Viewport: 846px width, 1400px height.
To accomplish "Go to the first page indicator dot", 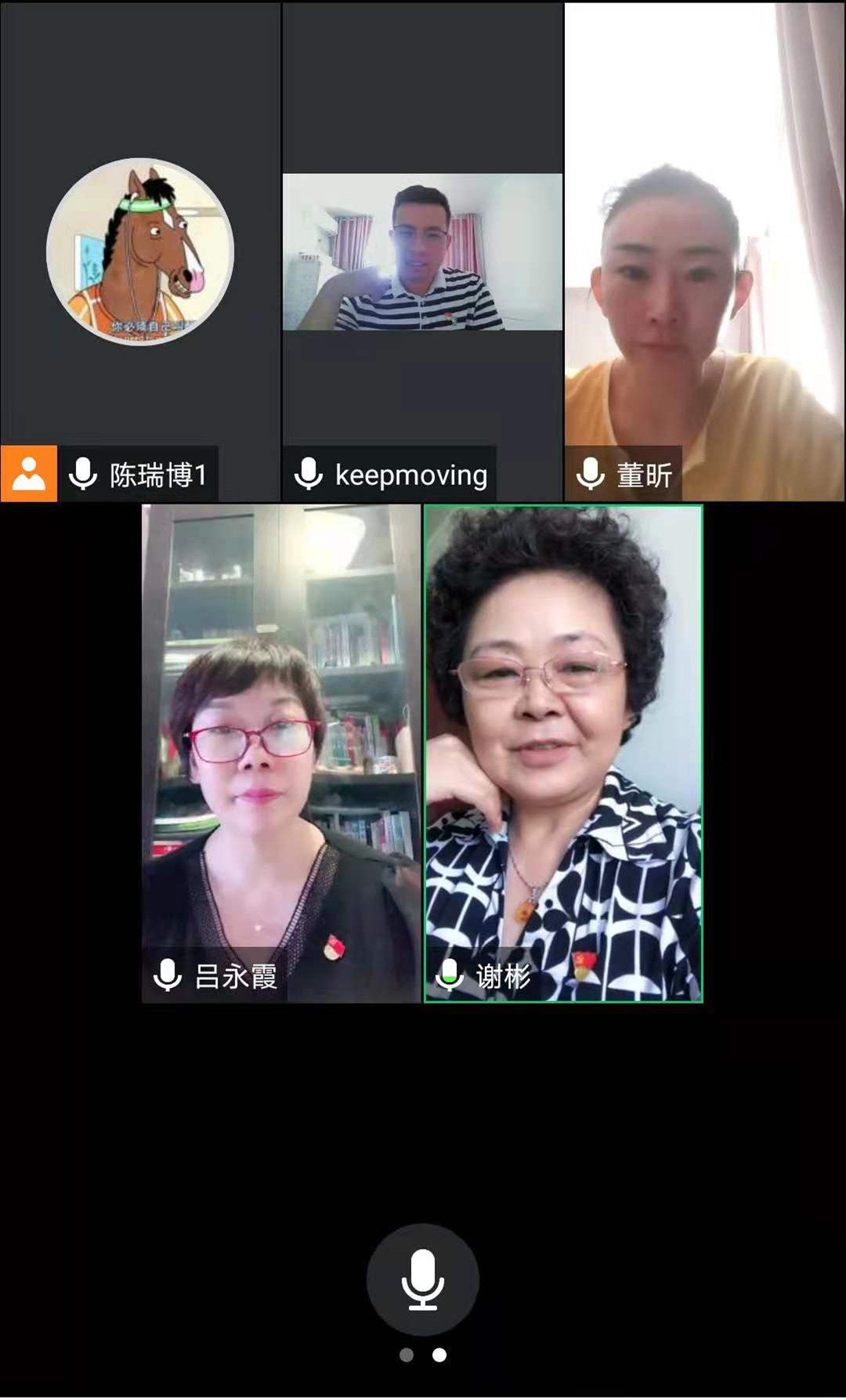I will click(407, 1355).
